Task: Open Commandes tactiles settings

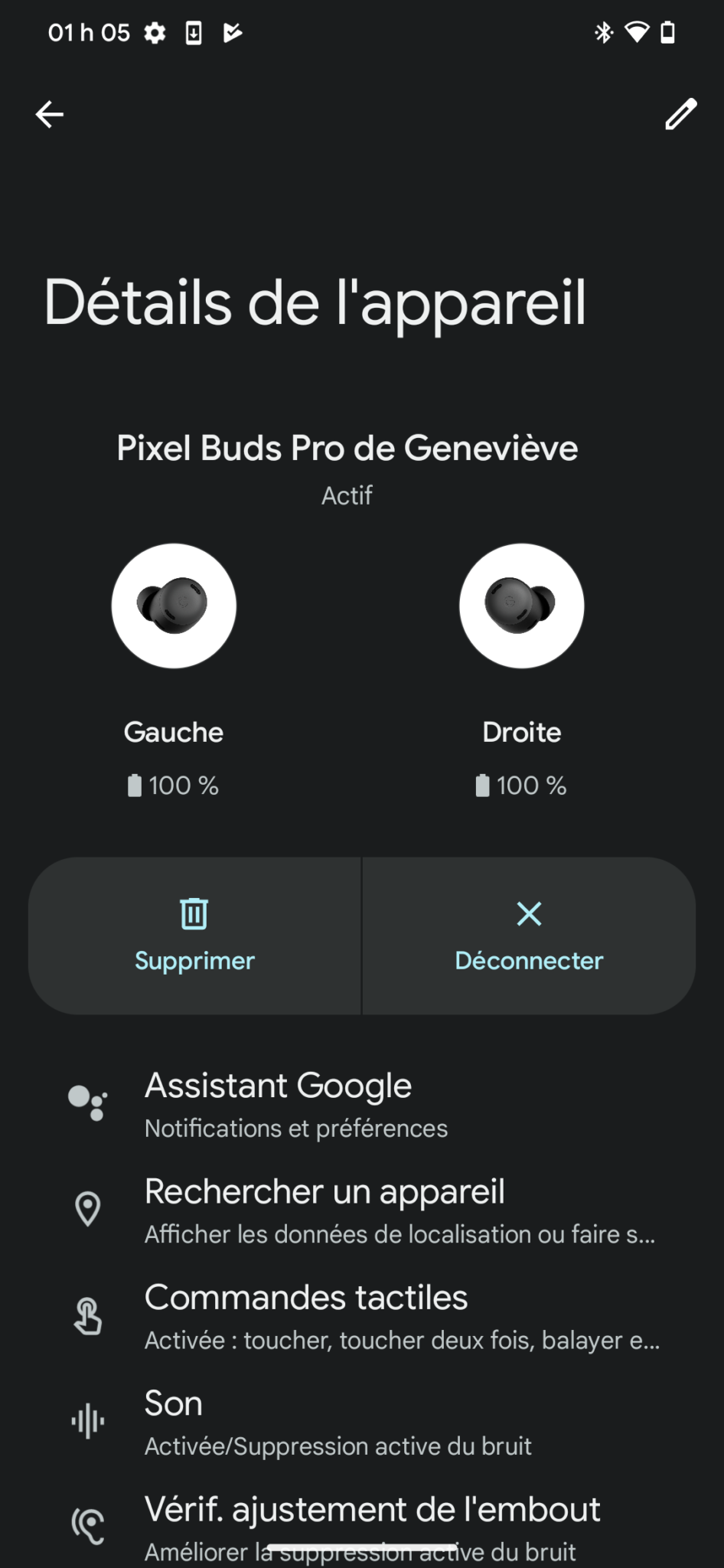Action: click(362, 1317)
